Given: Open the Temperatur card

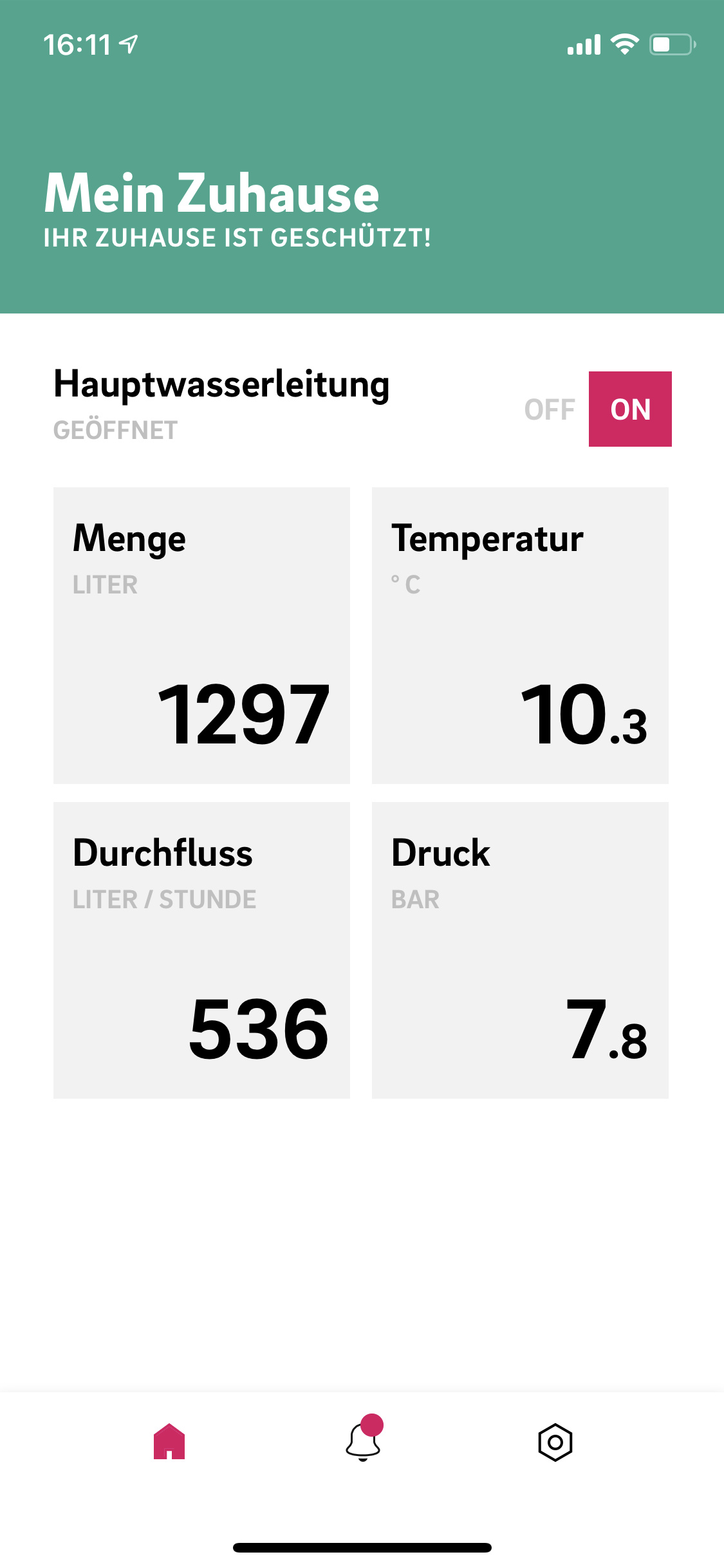Looking at the screenshot, I should [x=520, y=635].
